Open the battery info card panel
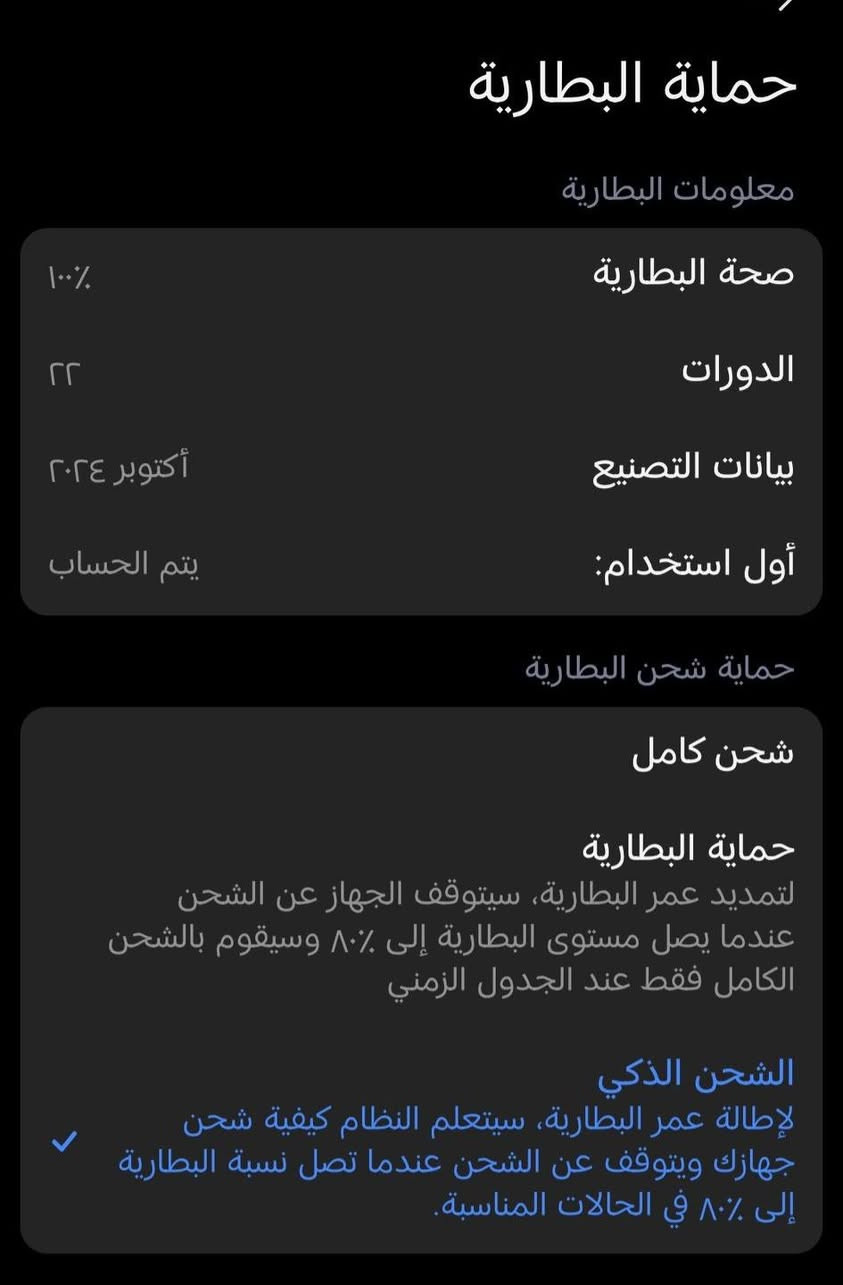Image resolution: width=843 pixels, height=1285 pixels. (x=420, y=420)
